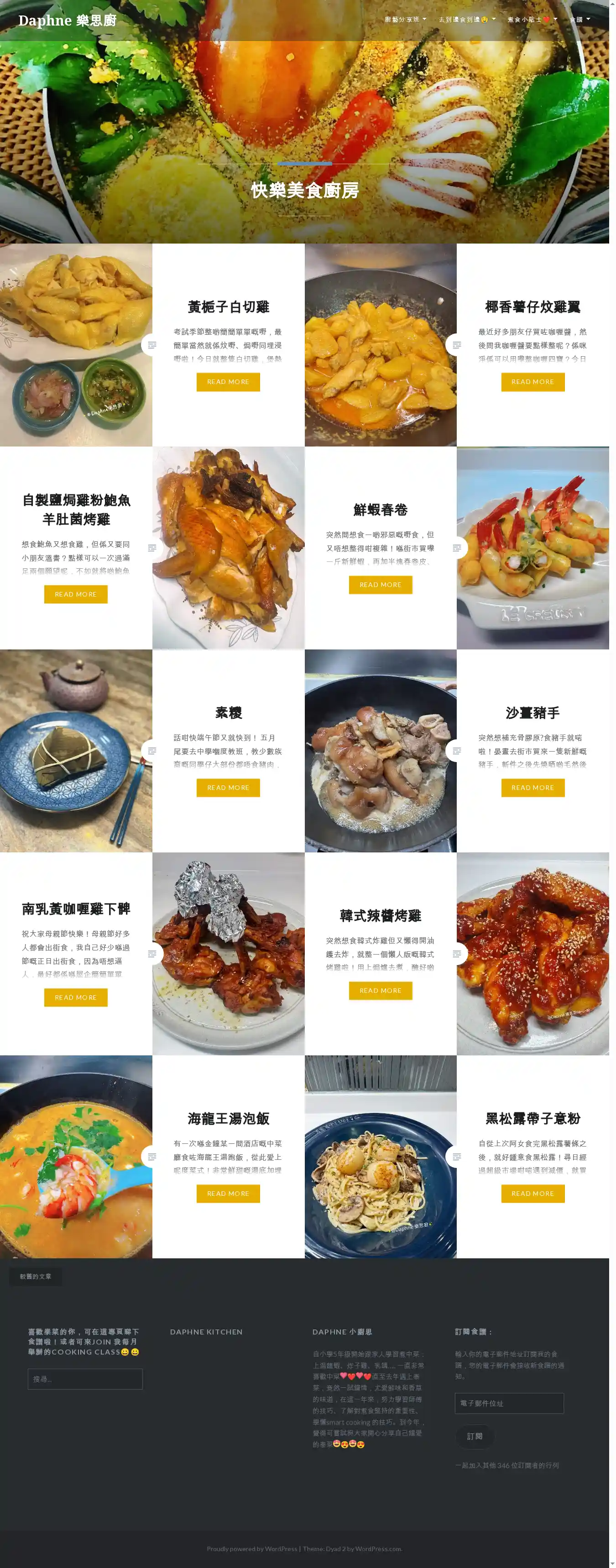Open the 鮮蝦春卷 post via Read More
The height and width of the screenshot is (1568, 616).
pyautogui.click(x=380, y=584)
